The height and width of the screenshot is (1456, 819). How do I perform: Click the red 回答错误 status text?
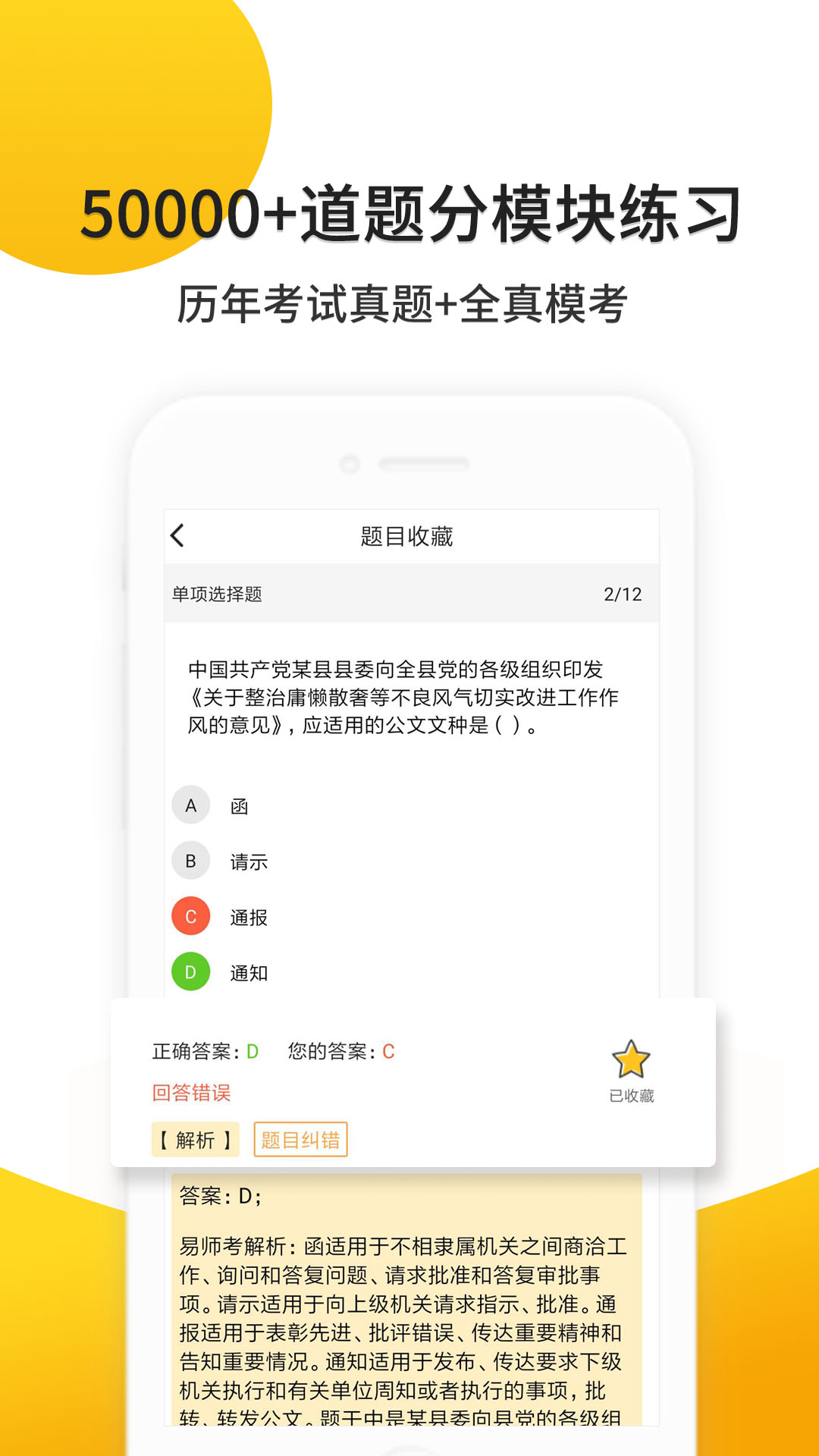[x=193, y=1094]
